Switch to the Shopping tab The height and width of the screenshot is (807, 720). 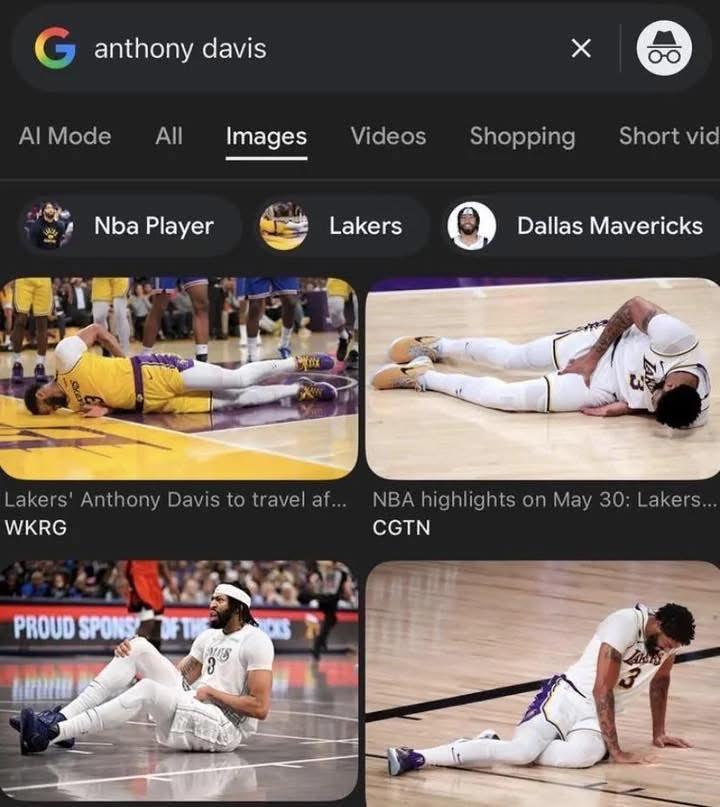click(522, 136)
